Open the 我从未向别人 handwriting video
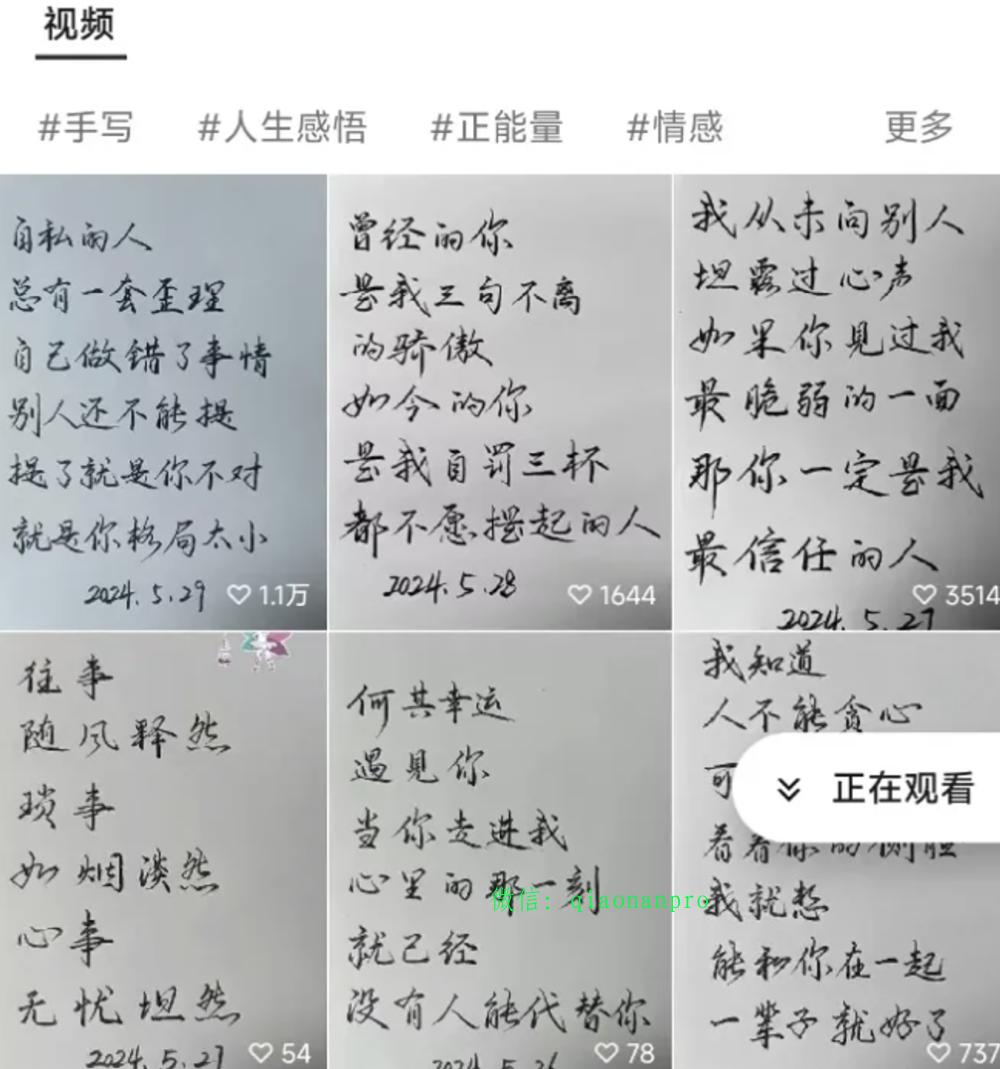This screenshot has height=1069, width=1000. coord(836,400)
